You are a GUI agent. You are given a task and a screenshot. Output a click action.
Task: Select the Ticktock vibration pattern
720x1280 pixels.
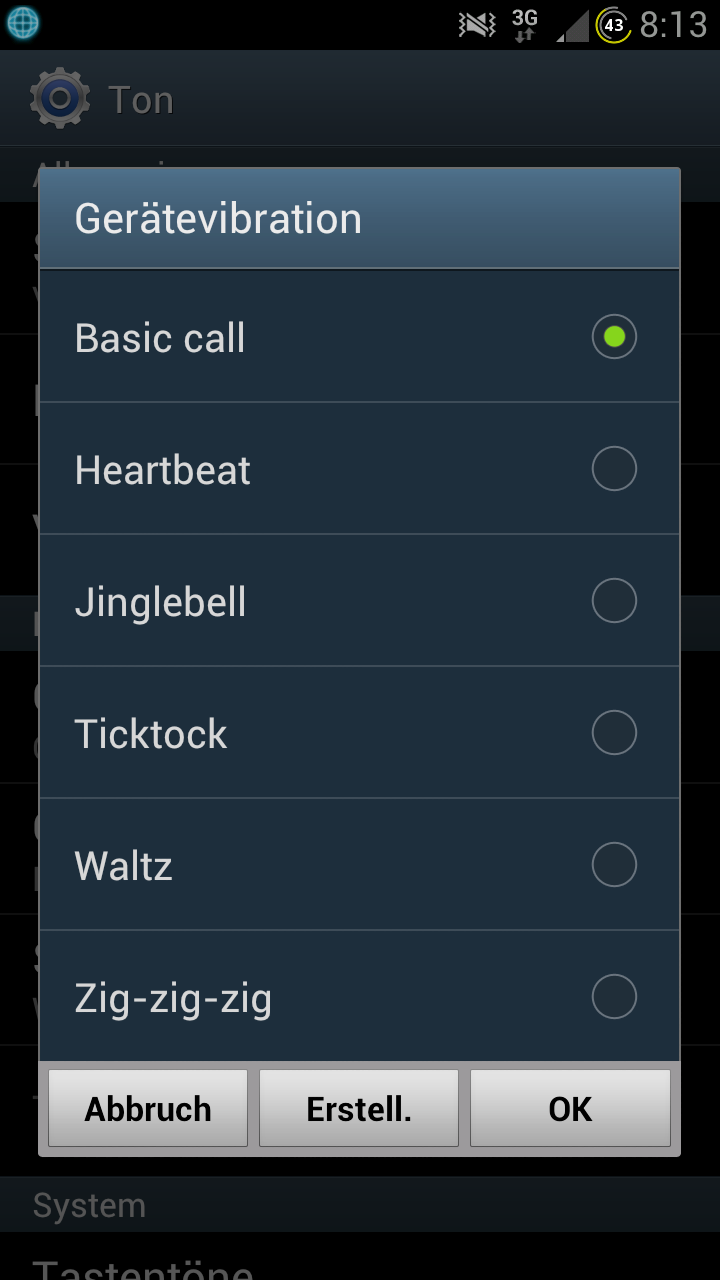(x=359, y=733)
